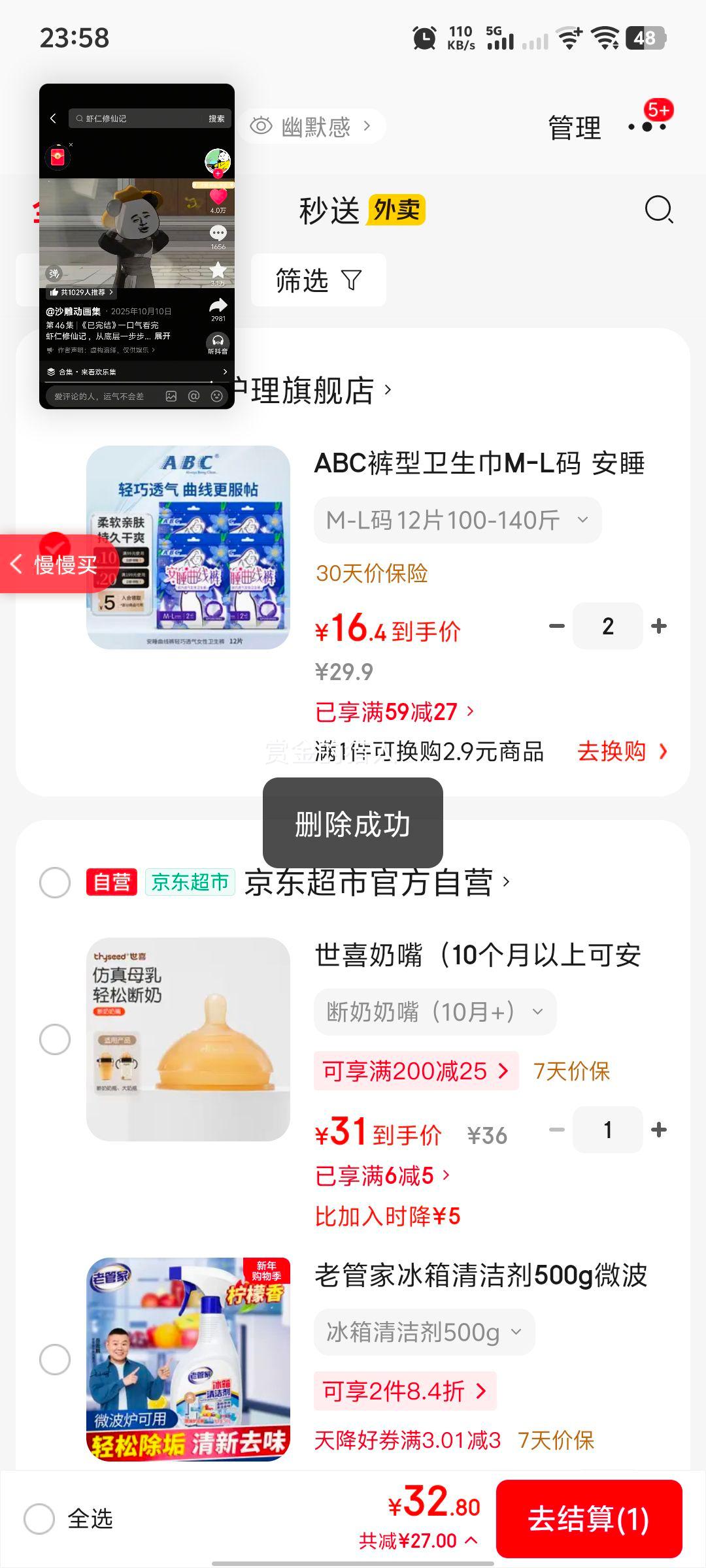Increase ABC sanitary pads quantity with plus stepper
The width and height of the screenshot is (706, 1568).
click(658, 625)
